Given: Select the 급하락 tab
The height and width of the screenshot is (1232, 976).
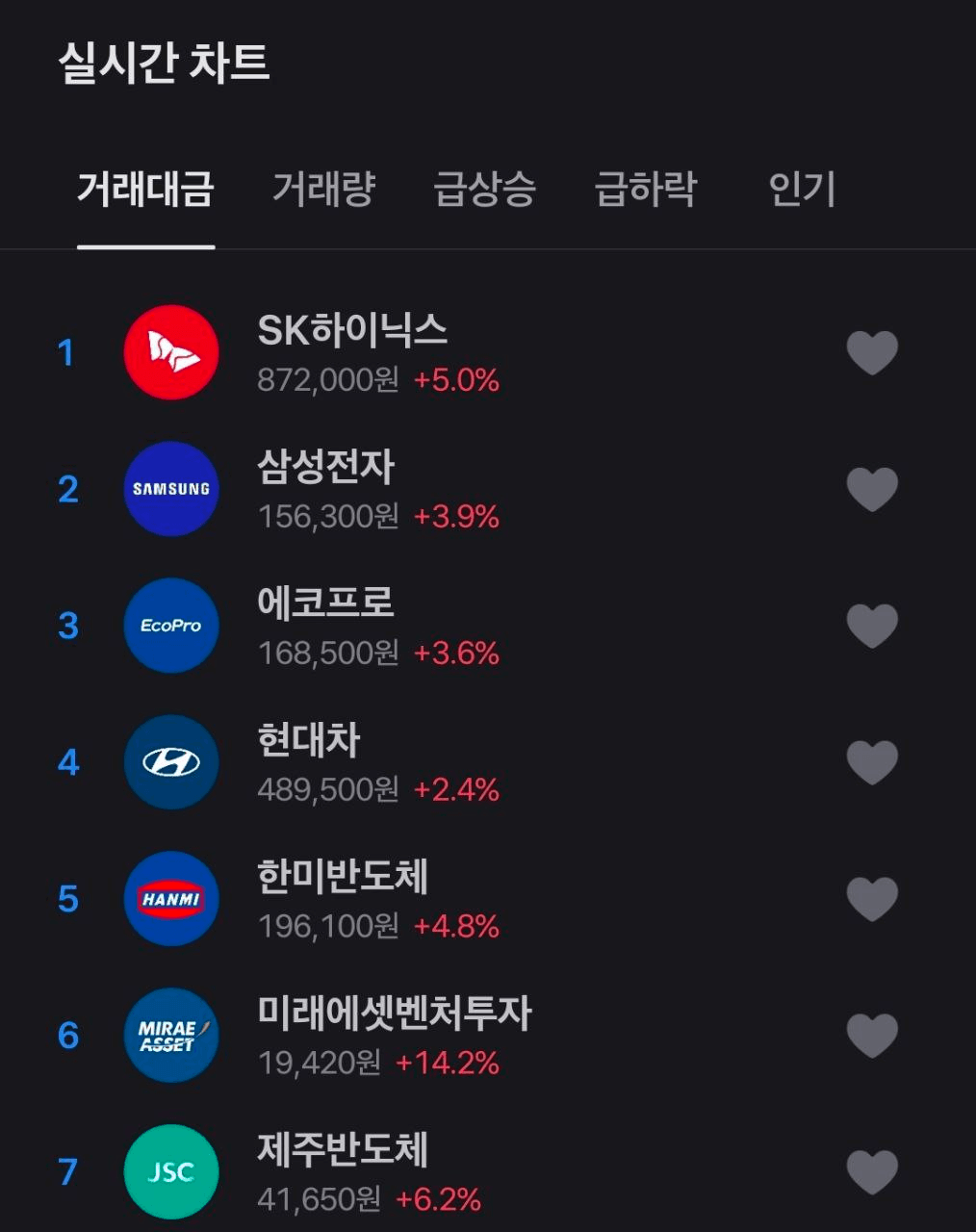Looking at the screenshot, I should (646, 189).
